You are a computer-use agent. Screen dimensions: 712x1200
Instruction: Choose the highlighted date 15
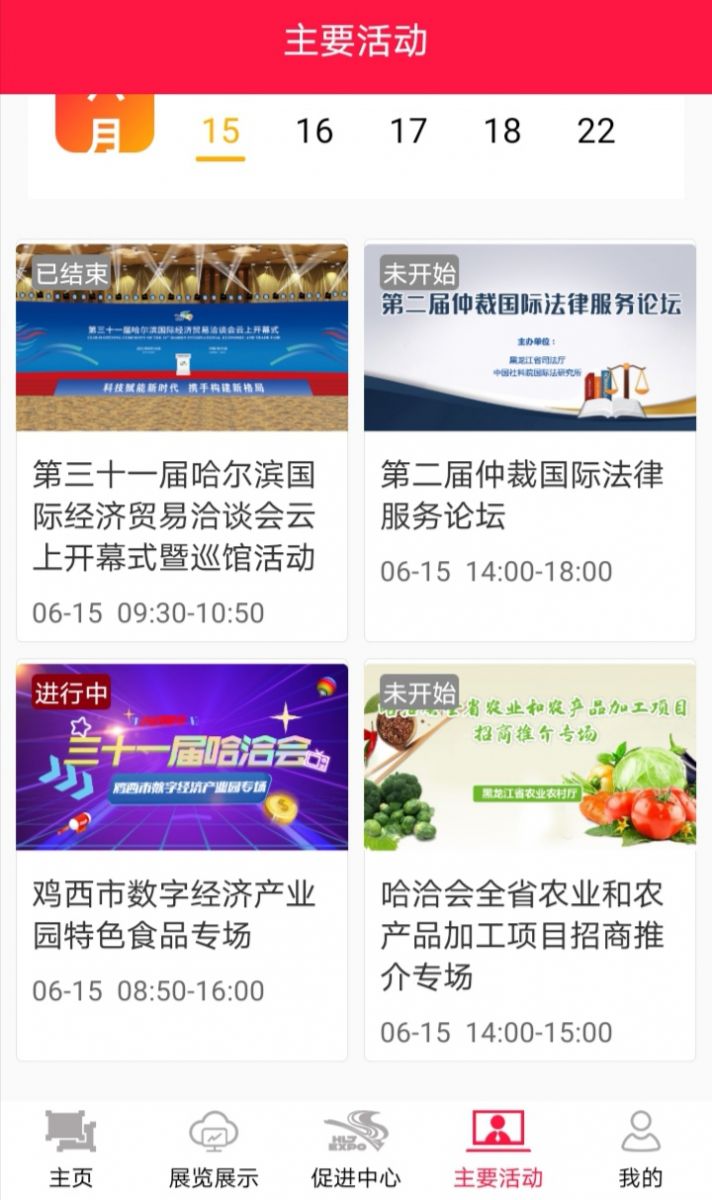pos(221,131)
